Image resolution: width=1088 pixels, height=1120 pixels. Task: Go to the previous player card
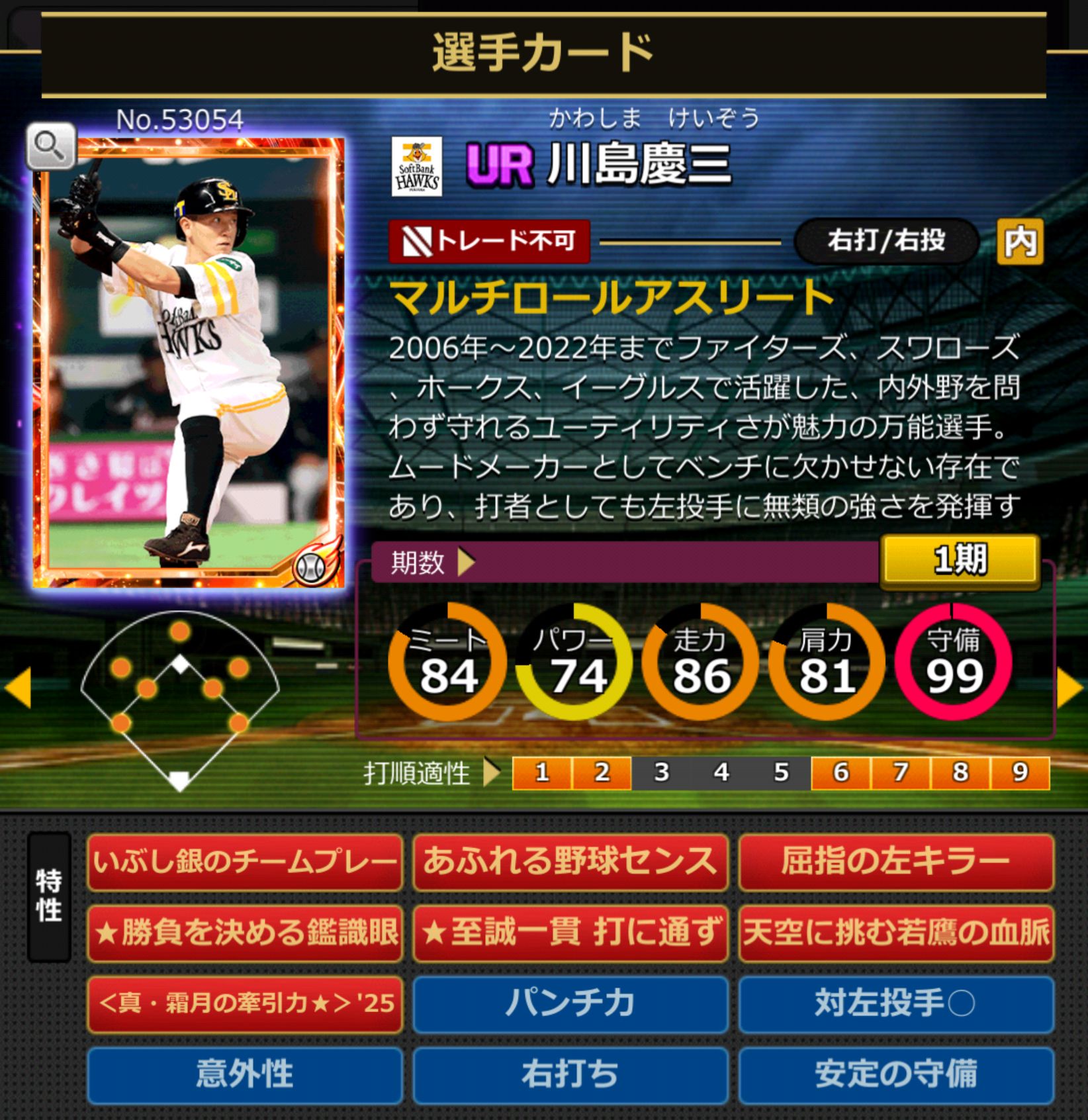[x=18, y=688]
